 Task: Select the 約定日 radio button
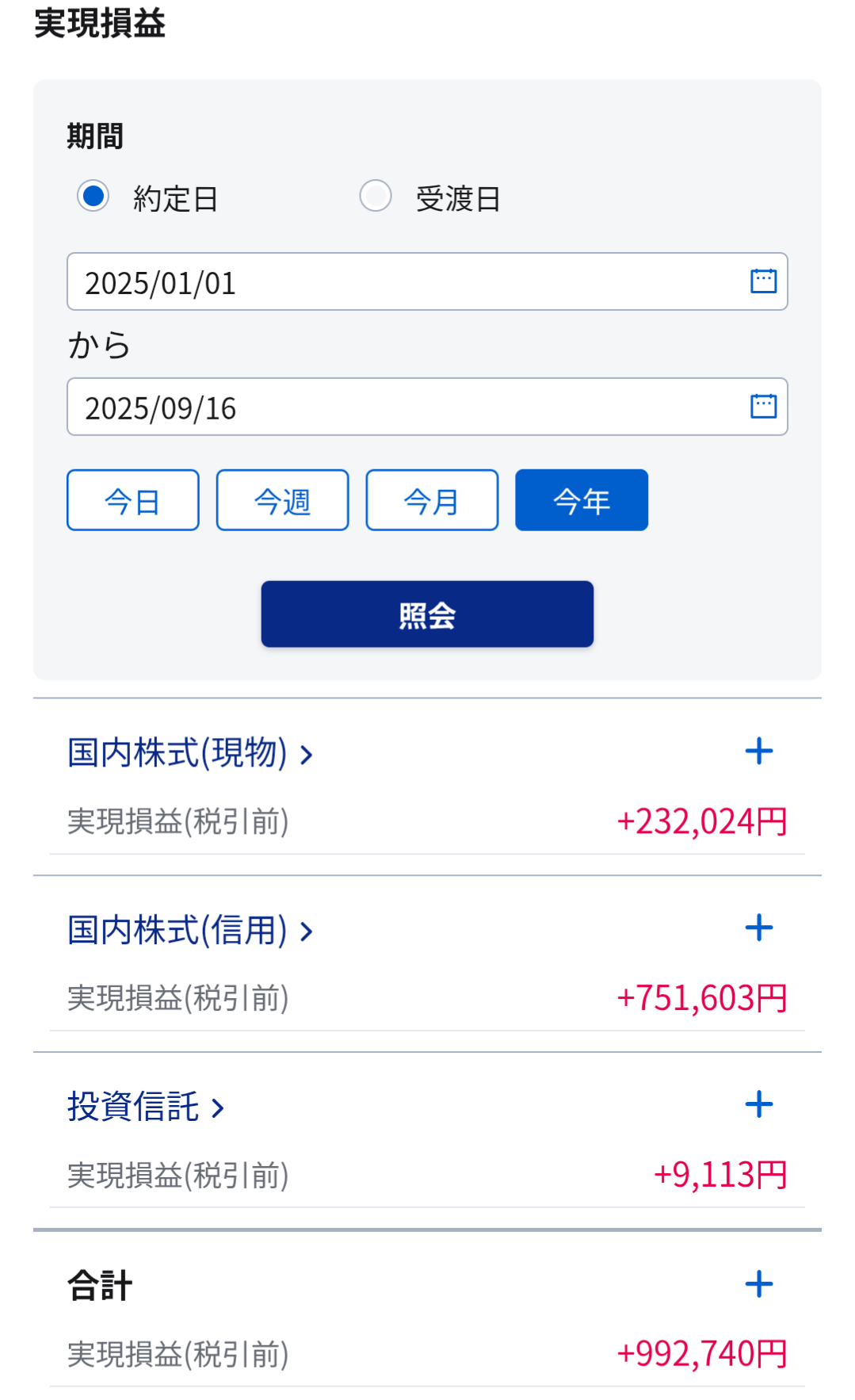point(93,196)
